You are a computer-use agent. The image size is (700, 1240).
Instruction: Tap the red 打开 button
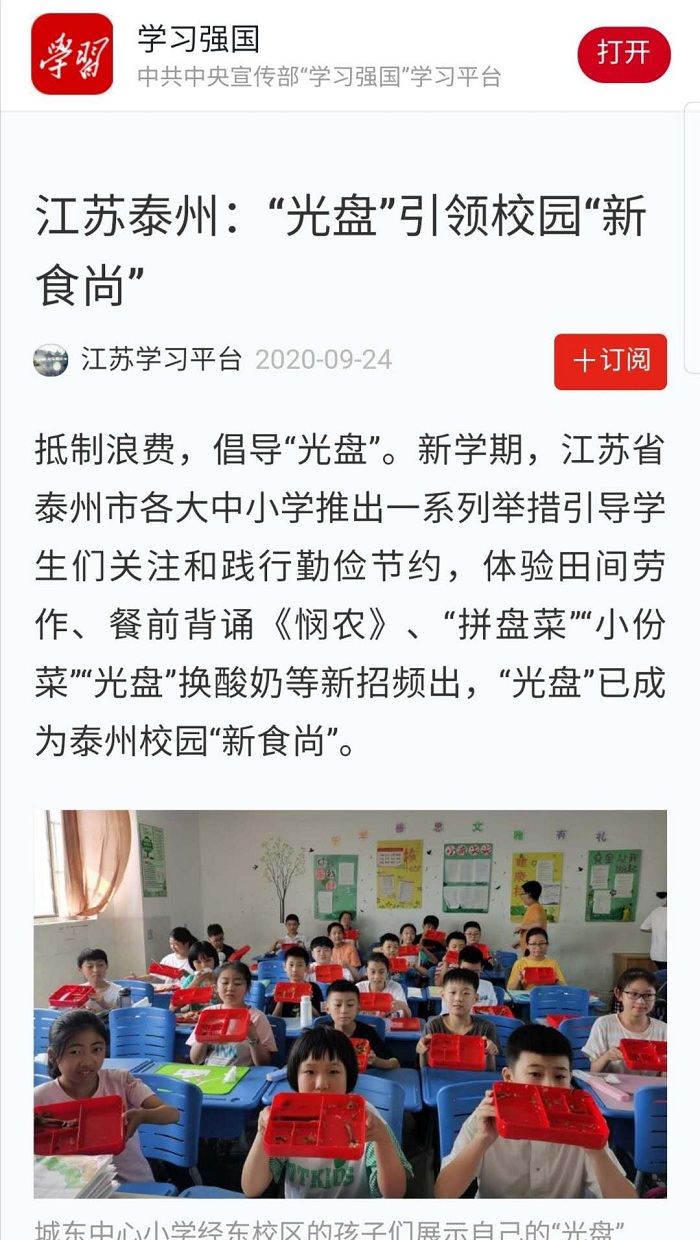pos(623,54)
